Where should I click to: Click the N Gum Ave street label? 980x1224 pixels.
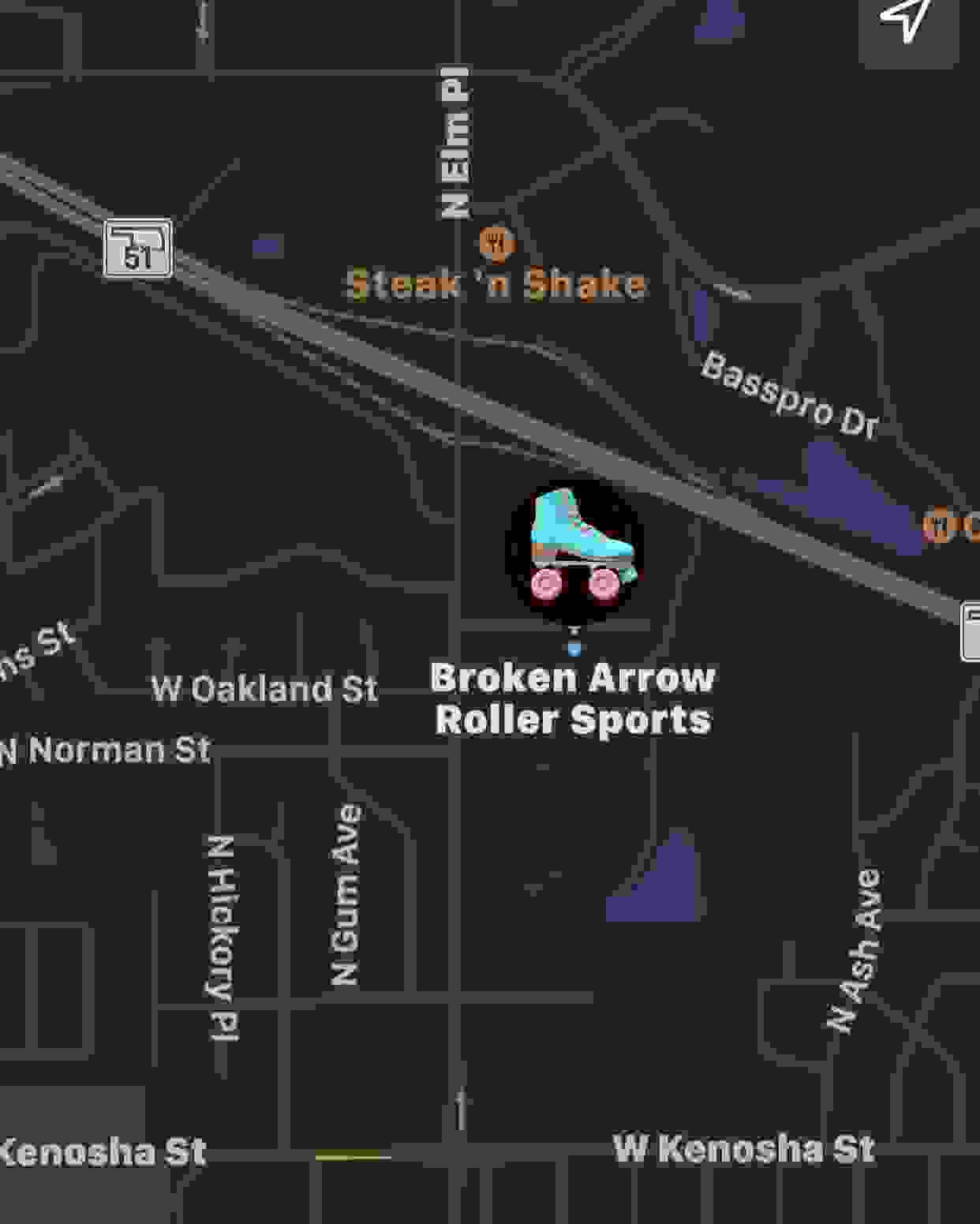(x=346, y=892)
